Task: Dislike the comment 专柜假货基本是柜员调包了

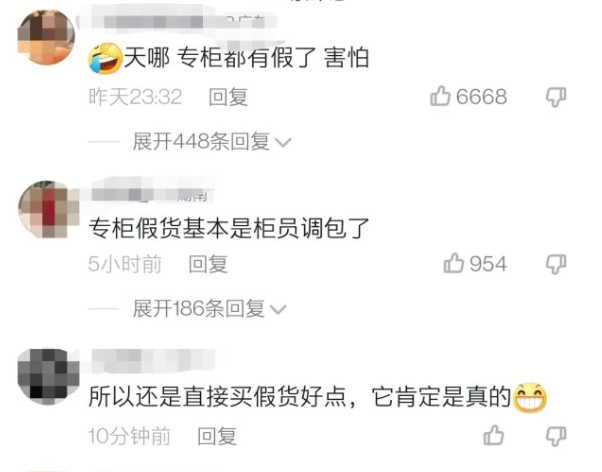Action: pyautogui.click(x=556, y=264)
